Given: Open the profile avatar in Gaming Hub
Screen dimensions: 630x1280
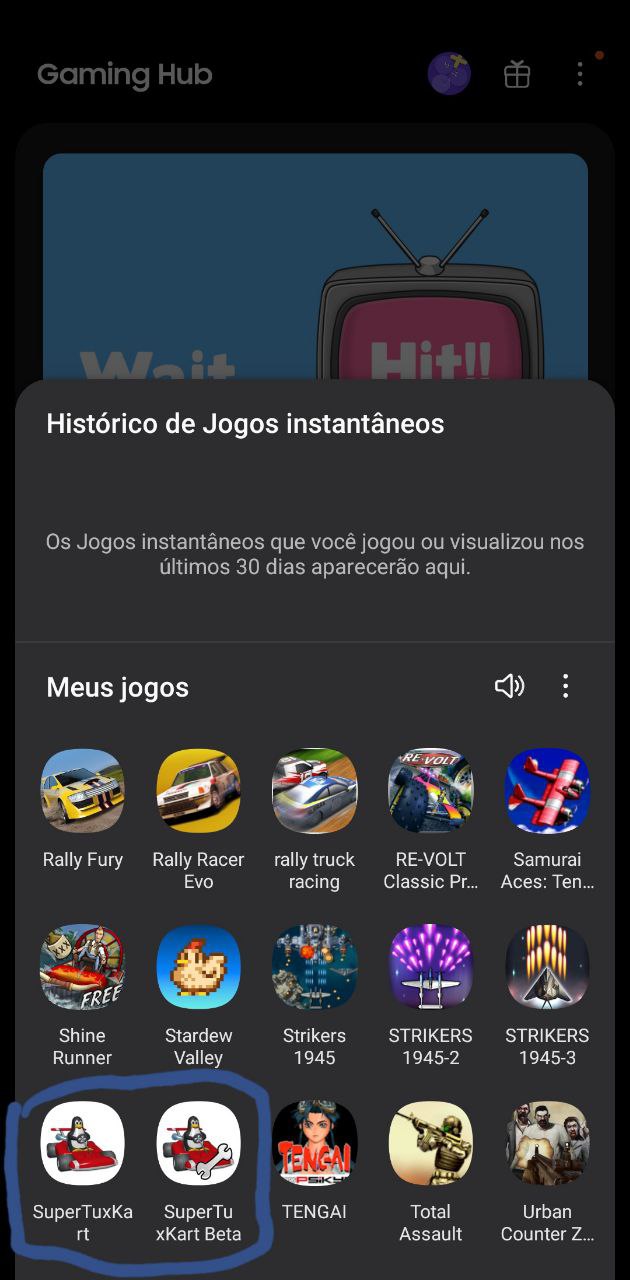Looking at the screenshot, I should click(x=450, y=74).
